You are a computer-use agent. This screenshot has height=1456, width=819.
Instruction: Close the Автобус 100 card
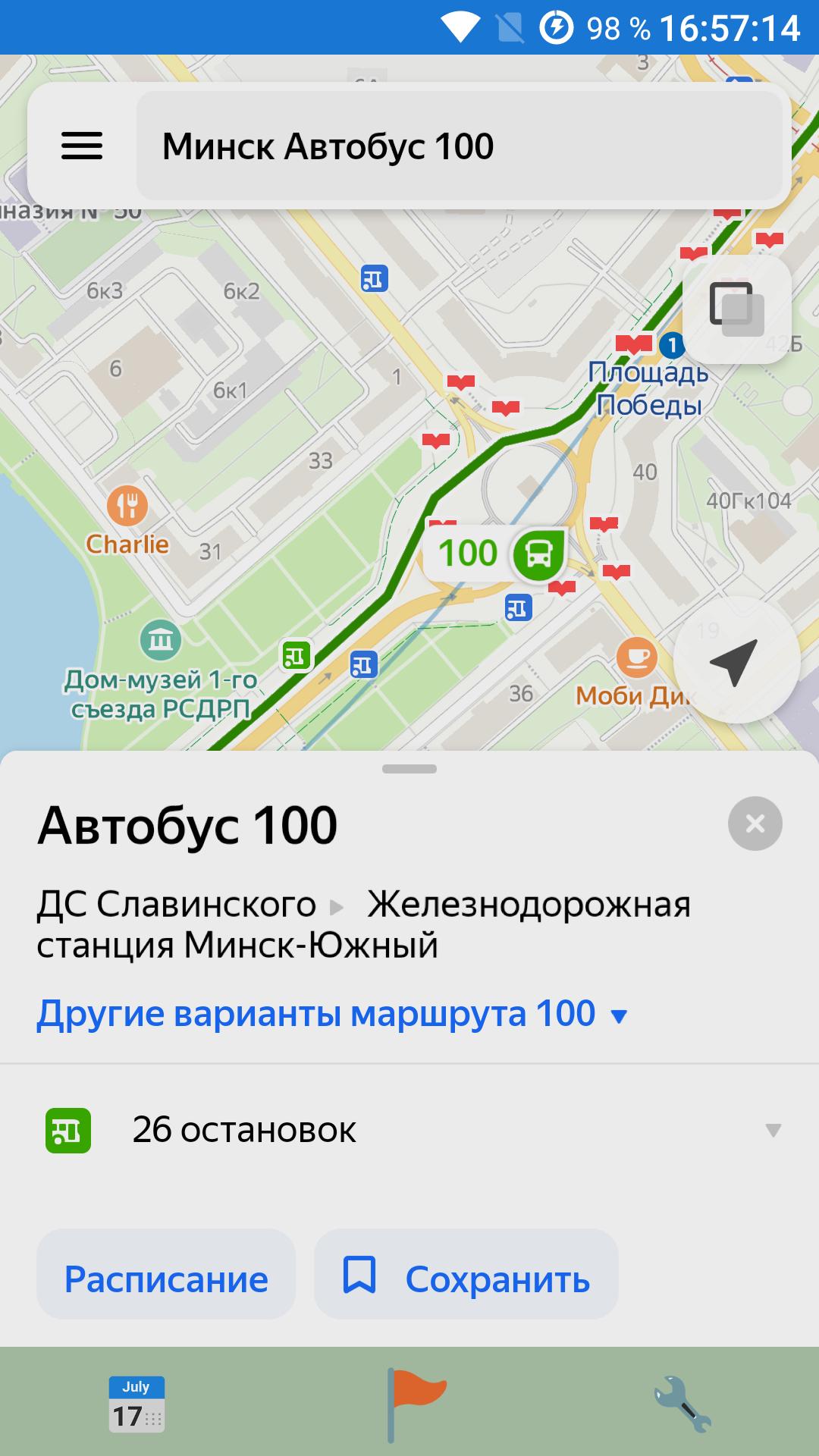click(x=755, y=824)
